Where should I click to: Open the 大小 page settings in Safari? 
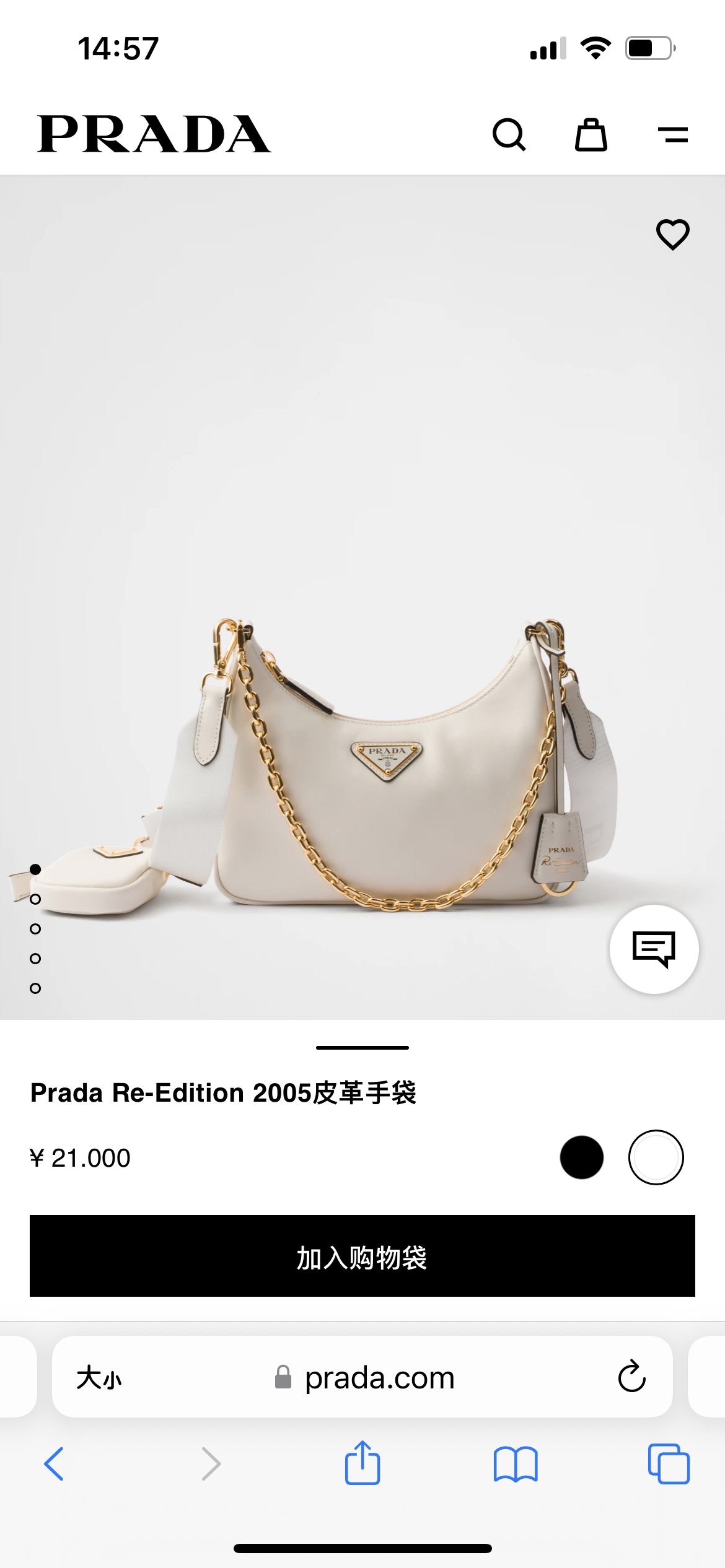99,1378
